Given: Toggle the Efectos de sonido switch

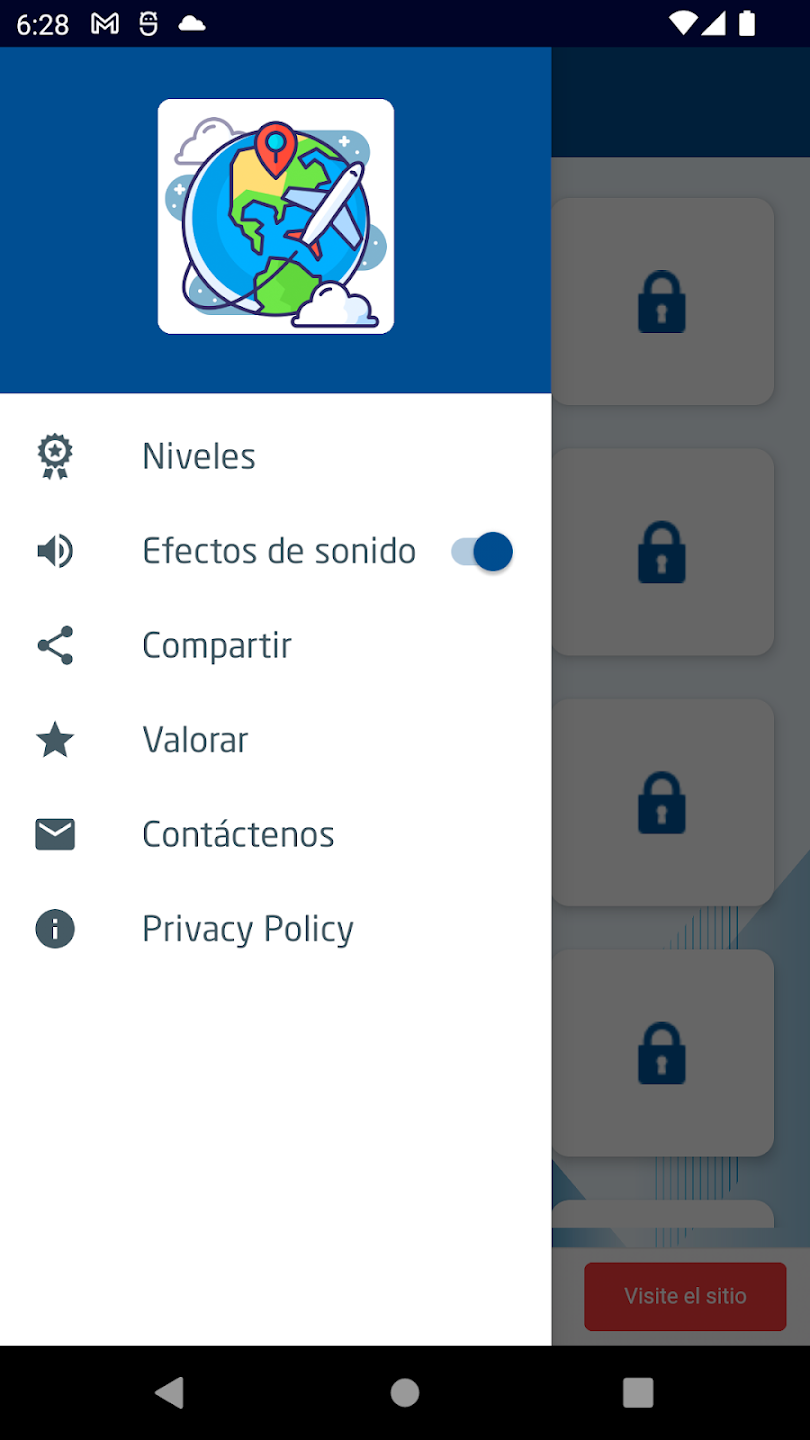Looking at the screenshot, I should (482, 551).
